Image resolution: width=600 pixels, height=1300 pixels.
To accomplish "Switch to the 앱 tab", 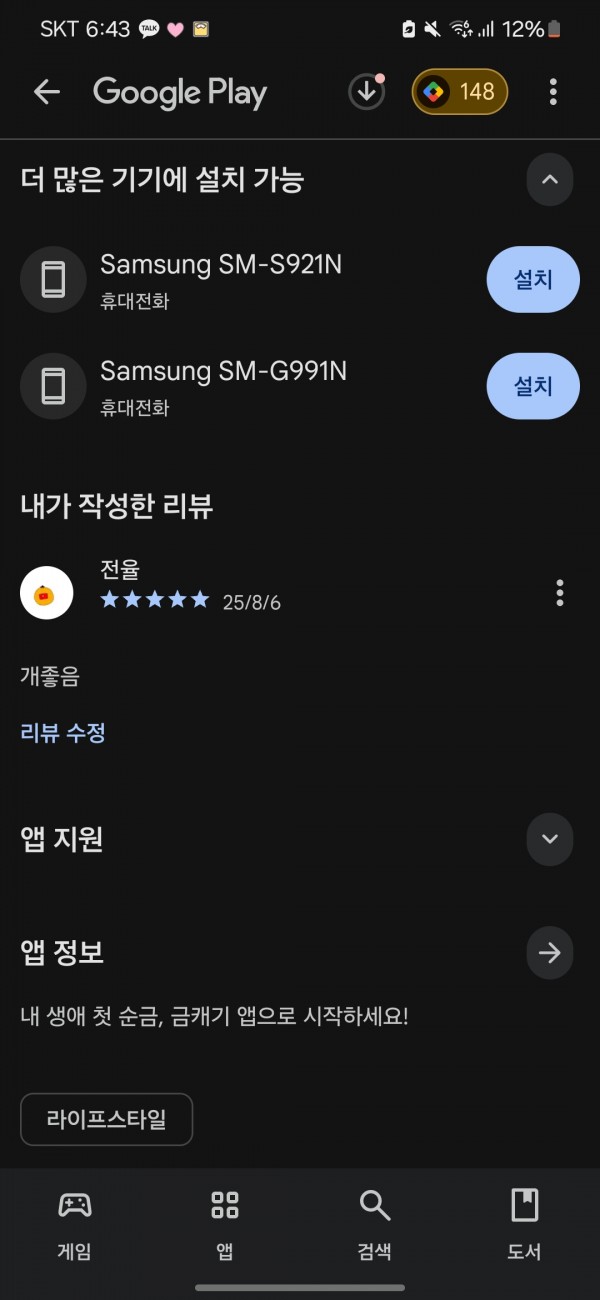I will point(225,1225).
